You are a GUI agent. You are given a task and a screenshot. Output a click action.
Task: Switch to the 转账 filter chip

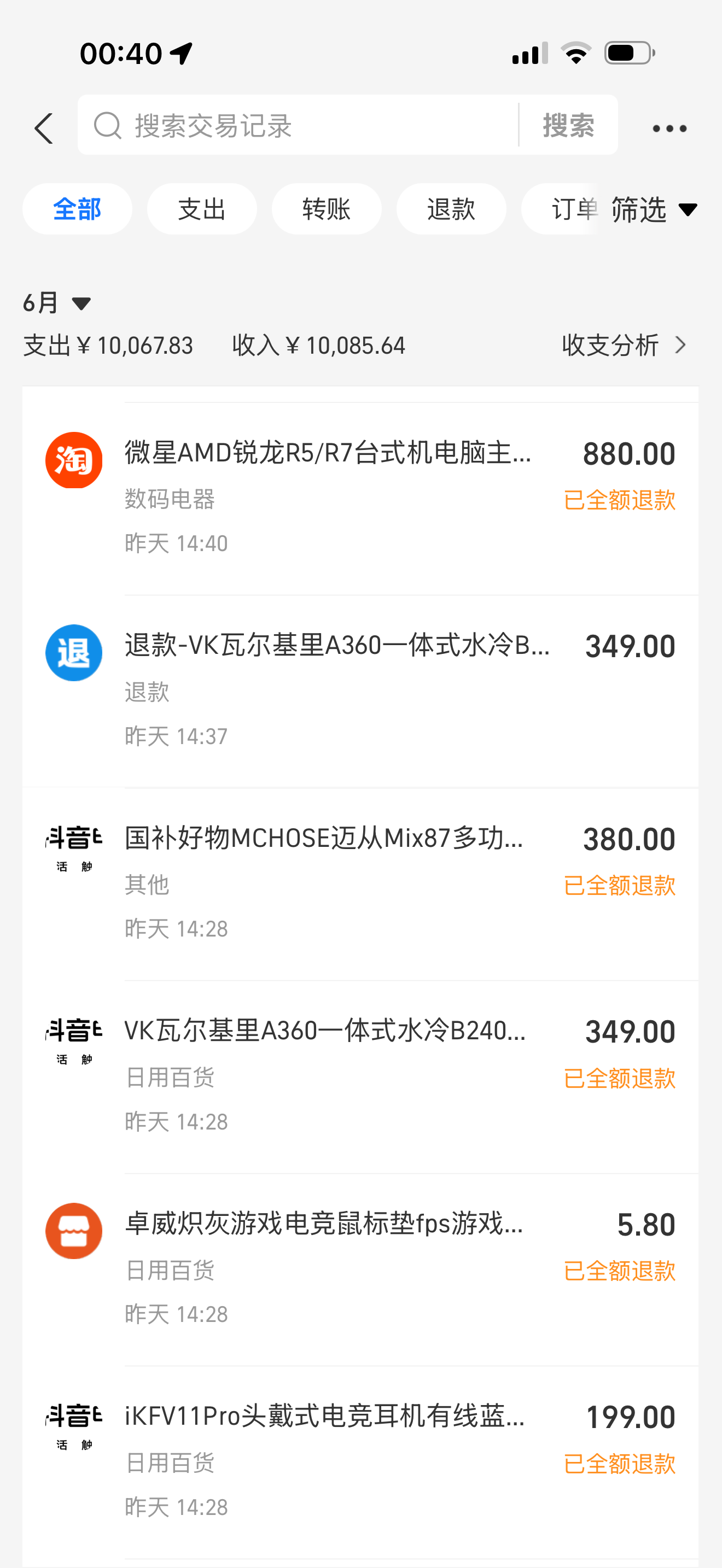tap(327, 209)
